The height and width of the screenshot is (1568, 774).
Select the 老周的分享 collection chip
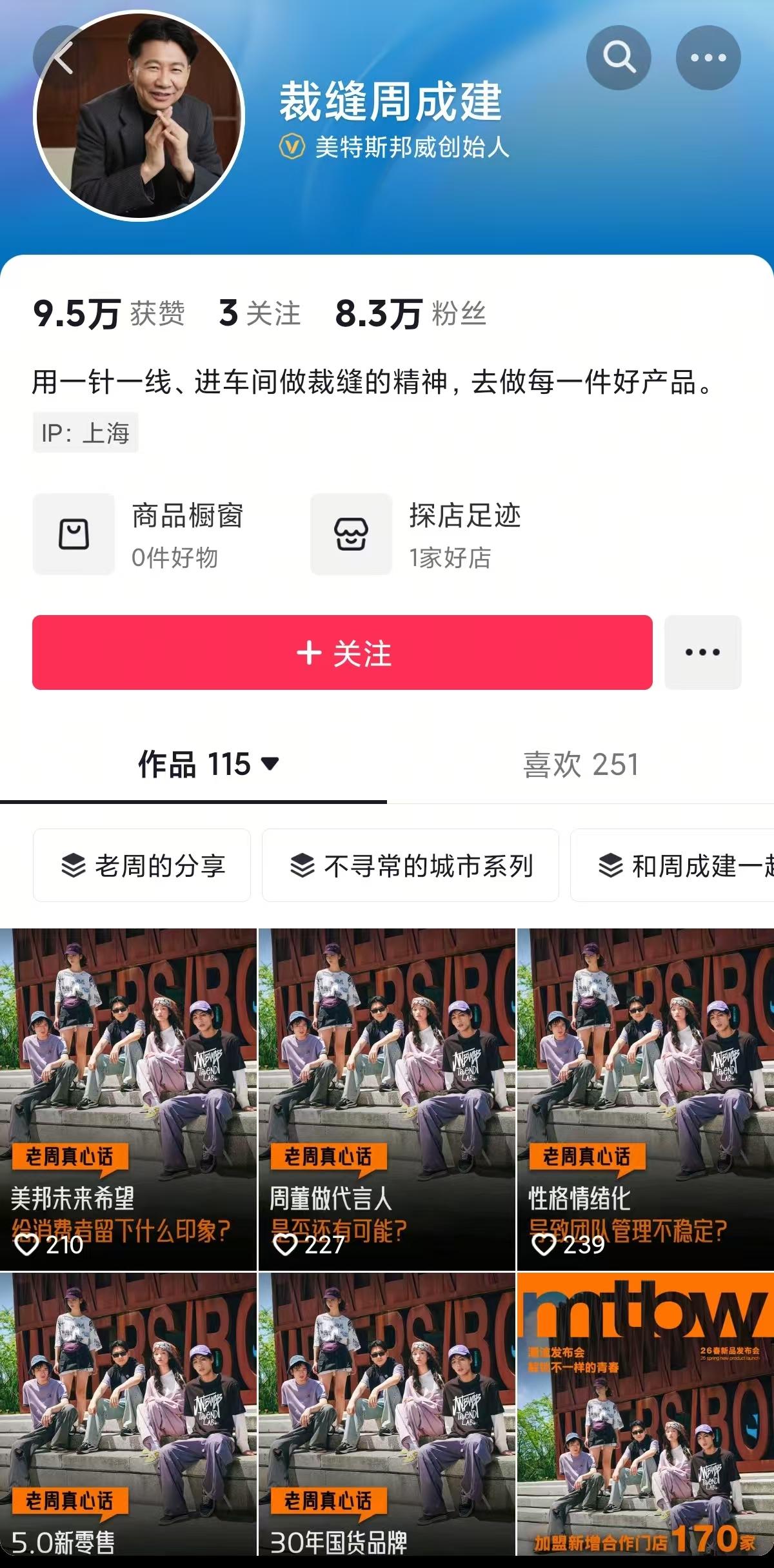point(142,865)
